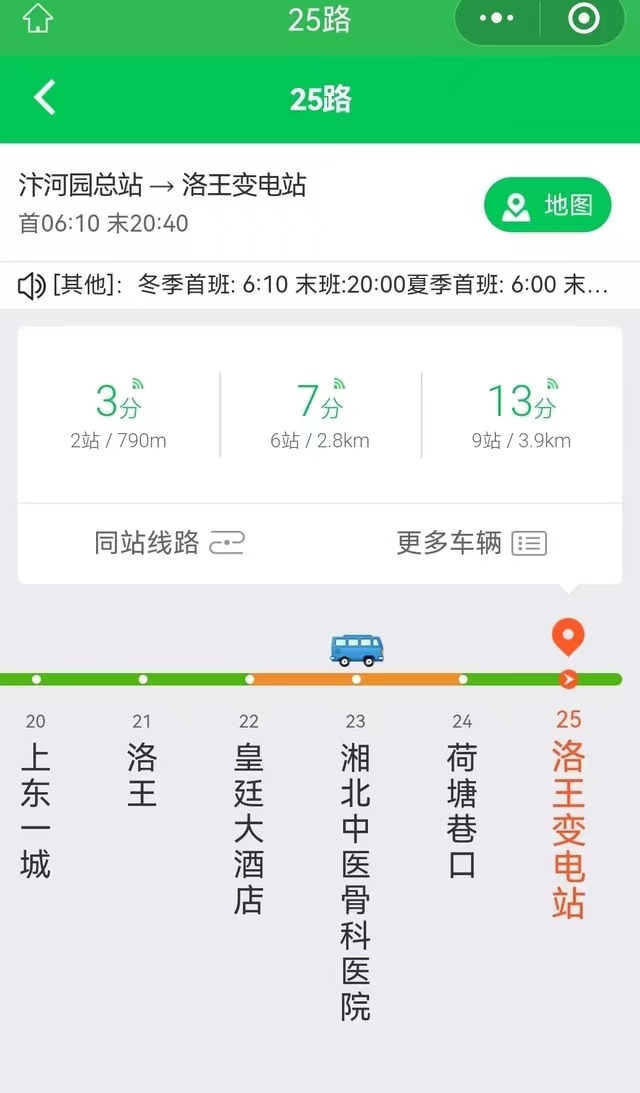Go back from the 25路 page

coord(44,98)
